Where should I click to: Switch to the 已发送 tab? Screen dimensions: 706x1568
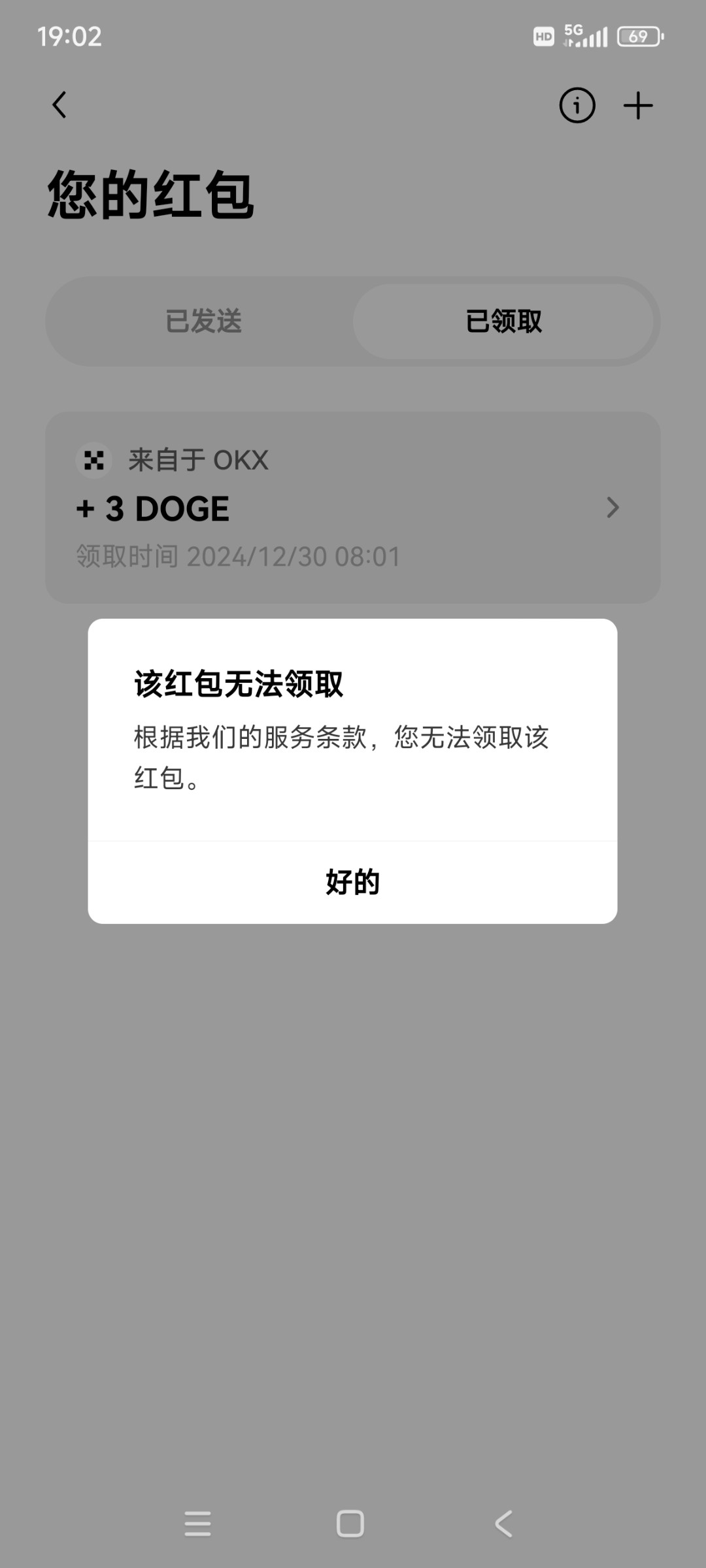[203, 321]
